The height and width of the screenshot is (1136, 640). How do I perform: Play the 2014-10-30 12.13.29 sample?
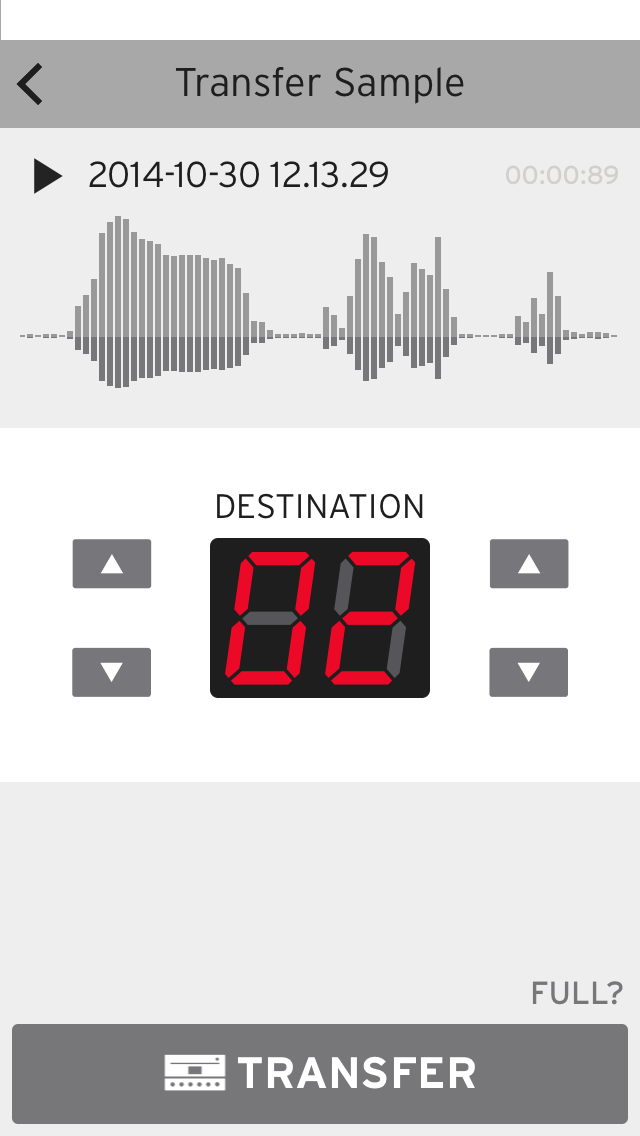pyautogui.click(x=48, y=176)
